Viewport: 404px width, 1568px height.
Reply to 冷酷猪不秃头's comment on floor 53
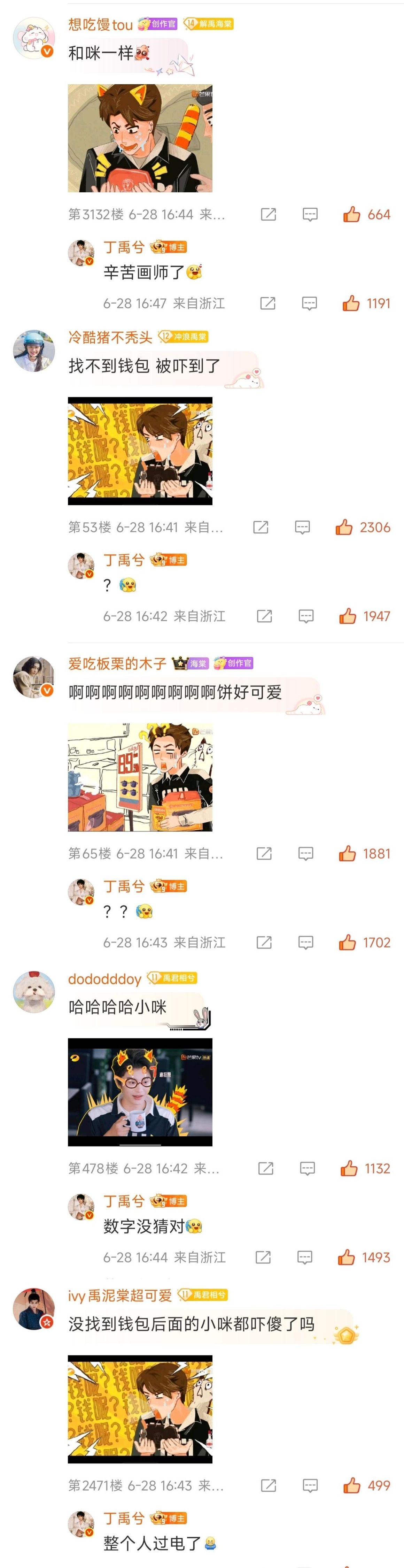click(302, 527)
